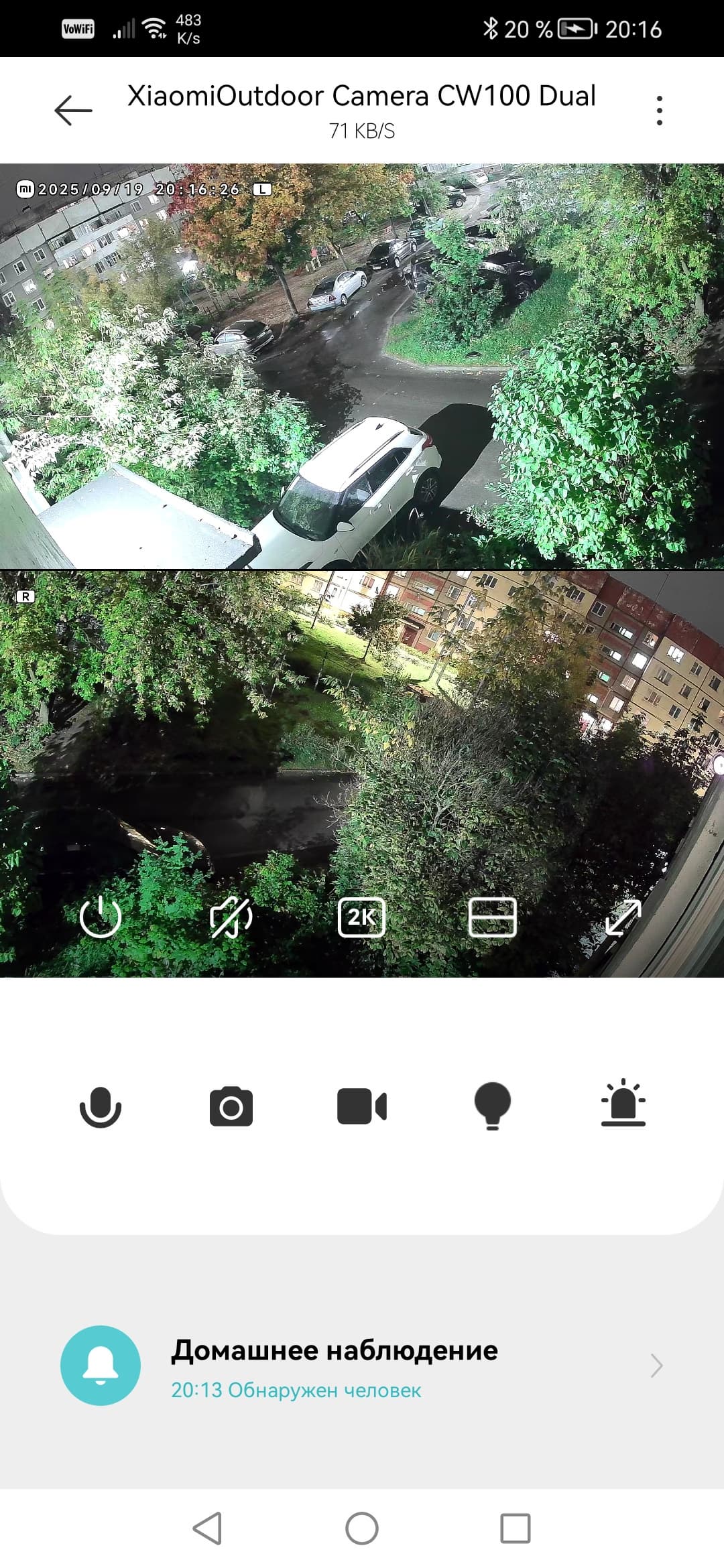This screenshot has width=724, height=1568.
Task: Start talking via the microphone
Action: [x=100, y=1106]
